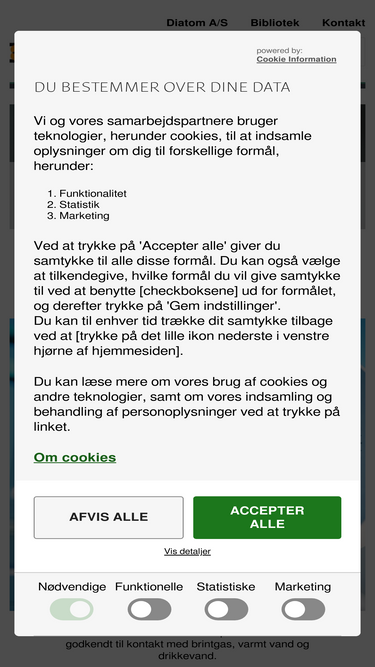375x667 pixels.
Task: Accept all cookies with ACCEPTER ALLE
Action: (x=267, y=517)
